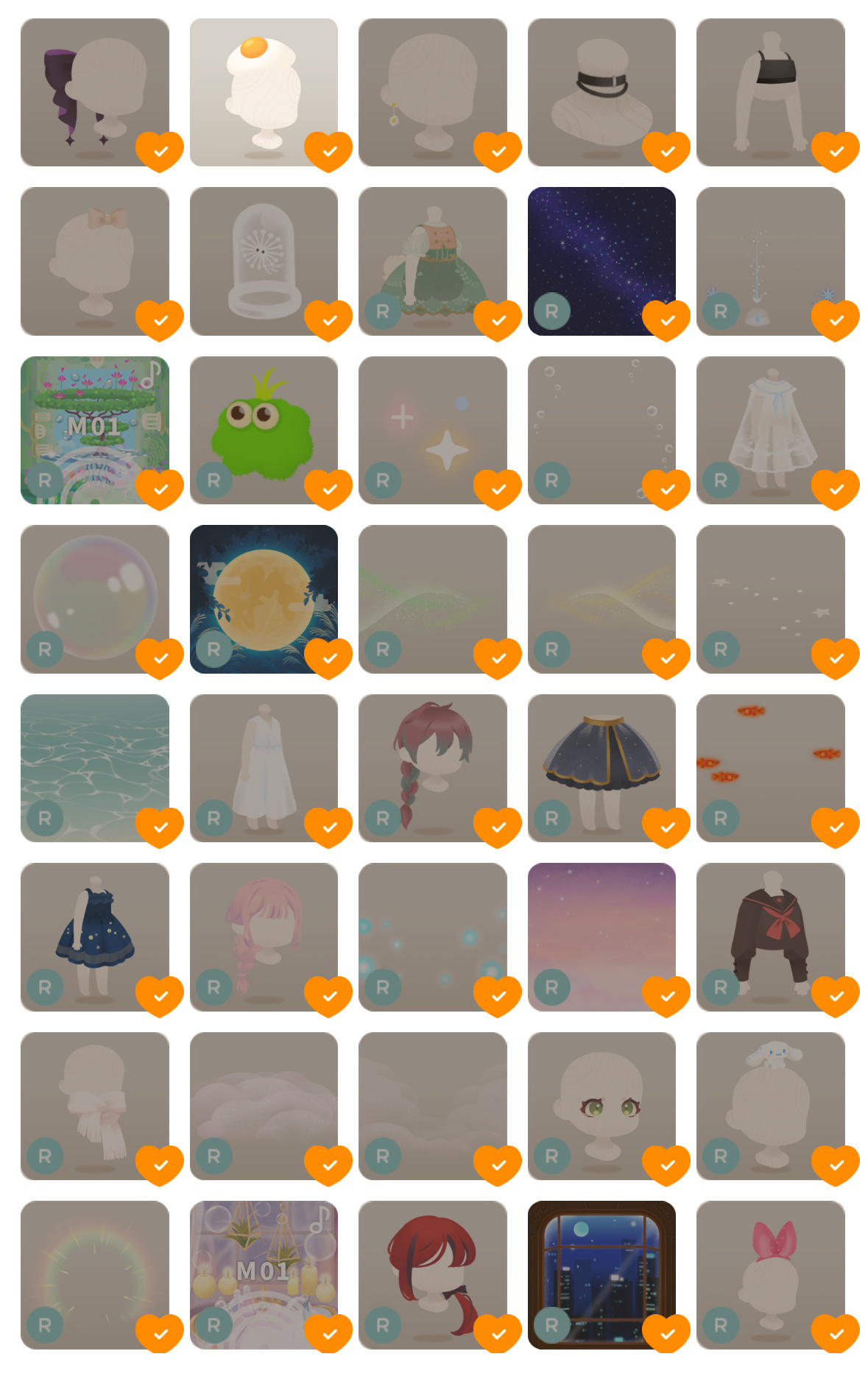Unfavorite the rainbow ring item heart
868x1390 pixels.
[160, 1333]
